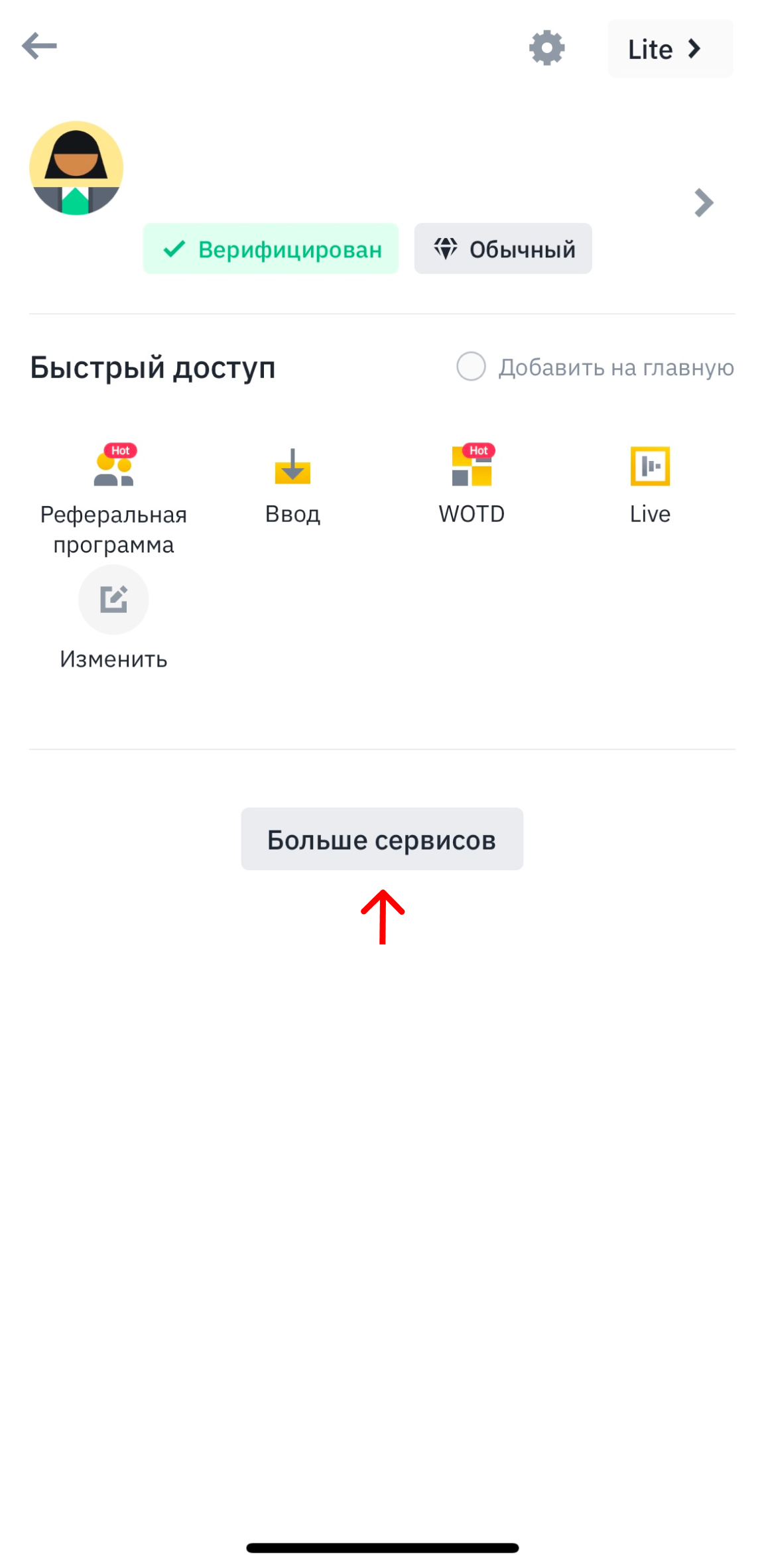Open the profile avatar
Screen dimensions: 764x1568
click(x=76, y=168)
